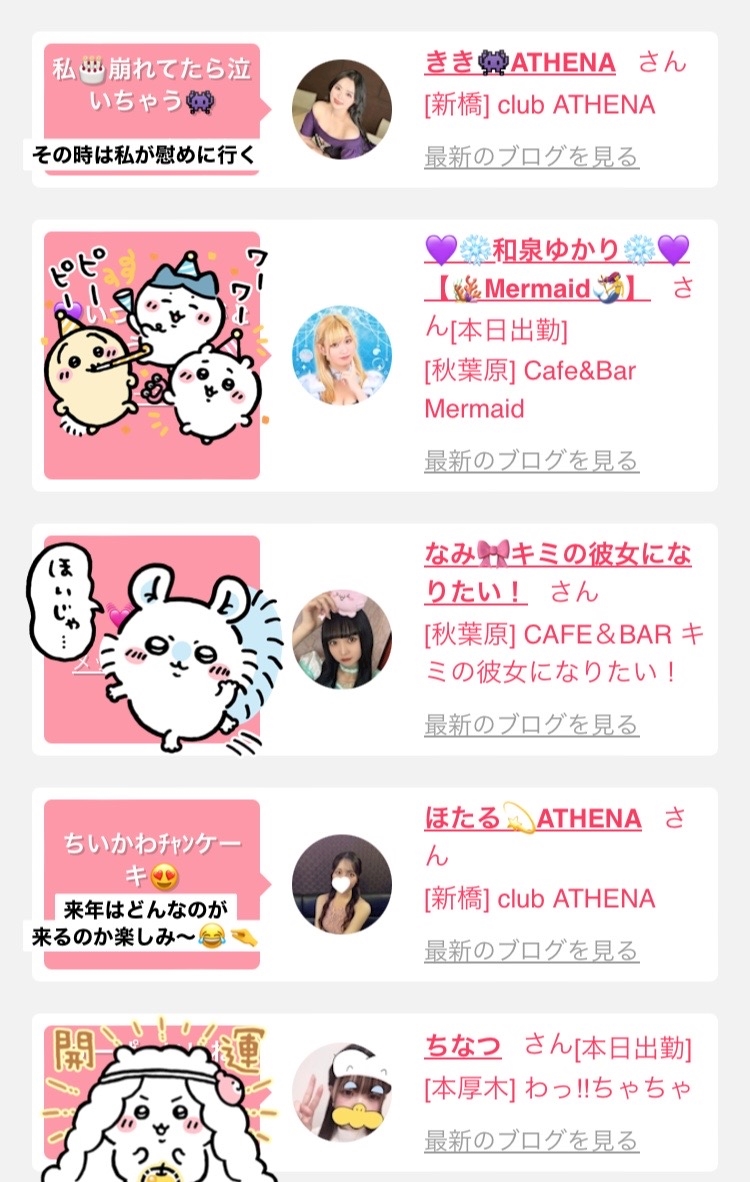This screenshot has width=750, height=1182.
Task: View latest blog link under きき ATHENA
Action: click(531, 156)
